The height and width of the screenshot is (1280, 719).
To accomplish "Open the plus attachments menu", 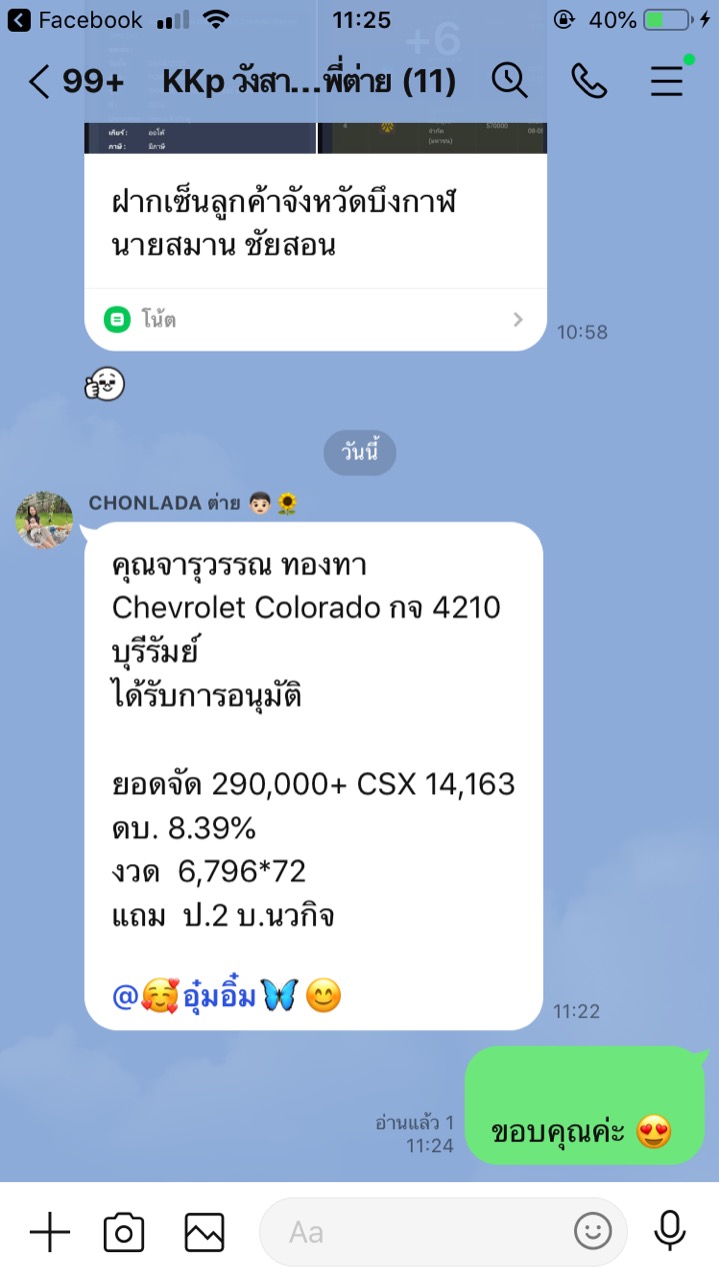I will (x=49, y=1232).
